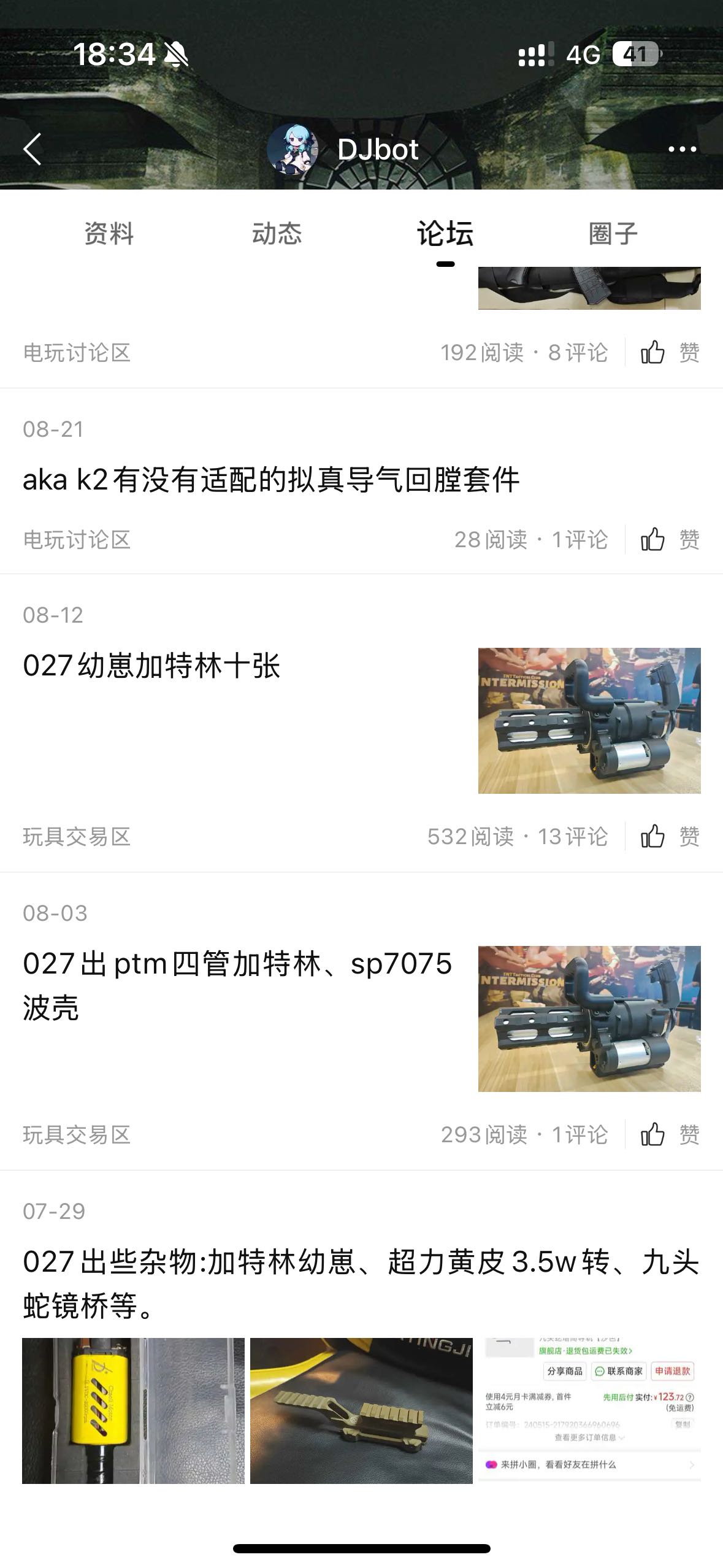Viewport: 723px width, 1568px height.
Task: Open the 07-29 post about 出些杂物
Action: tap(361, 1283)
